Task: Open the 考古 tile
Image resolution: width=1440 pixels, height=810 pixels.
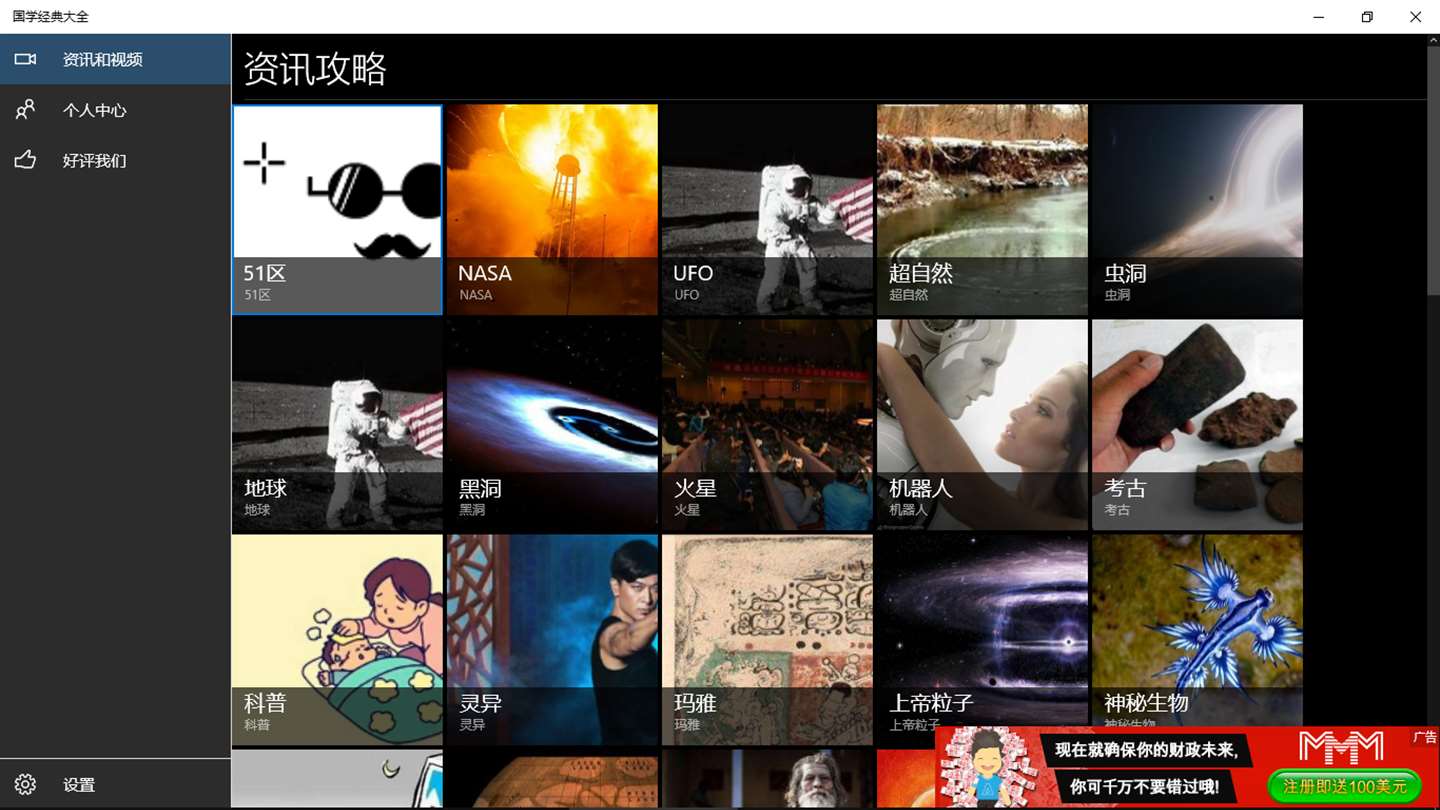Action: [x=1197, y=425]
